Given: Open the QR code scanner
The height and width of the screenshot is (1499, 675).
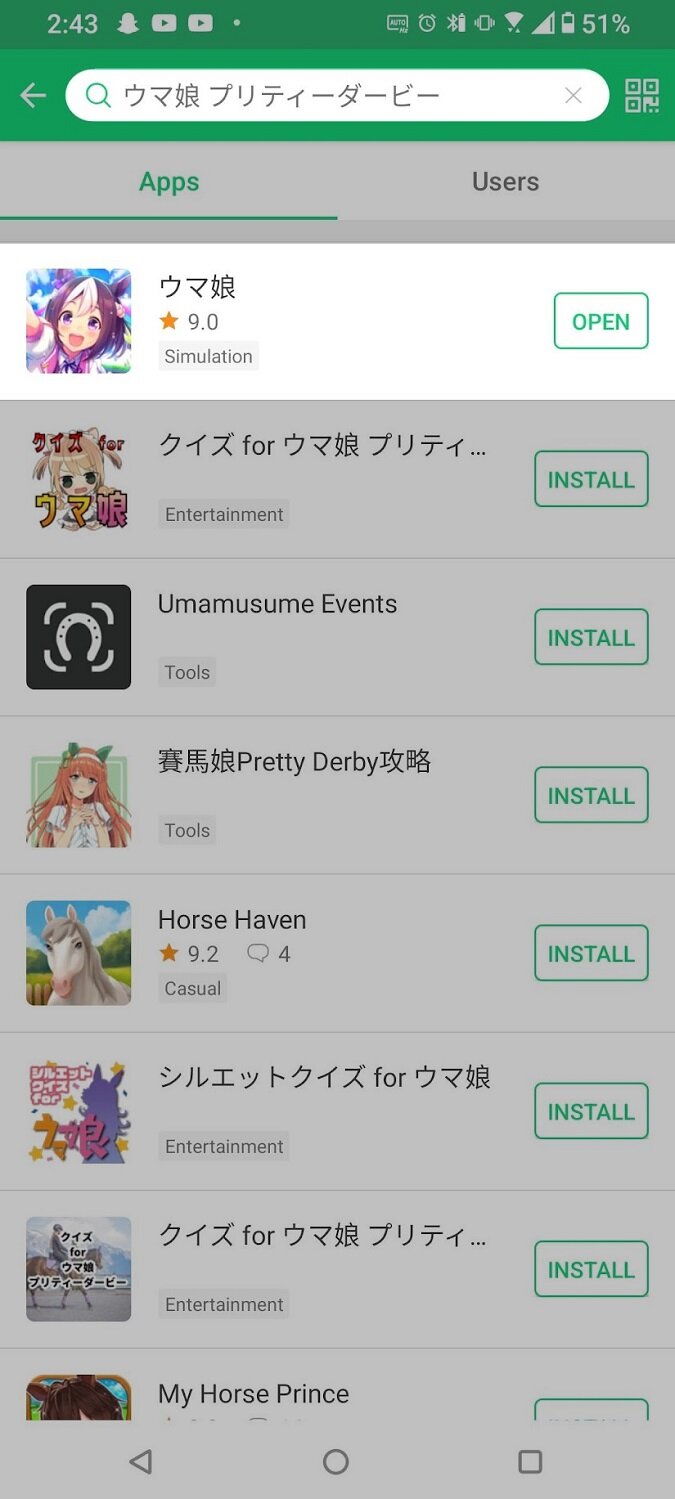Looking at the screenshot, I should [642, 96].
